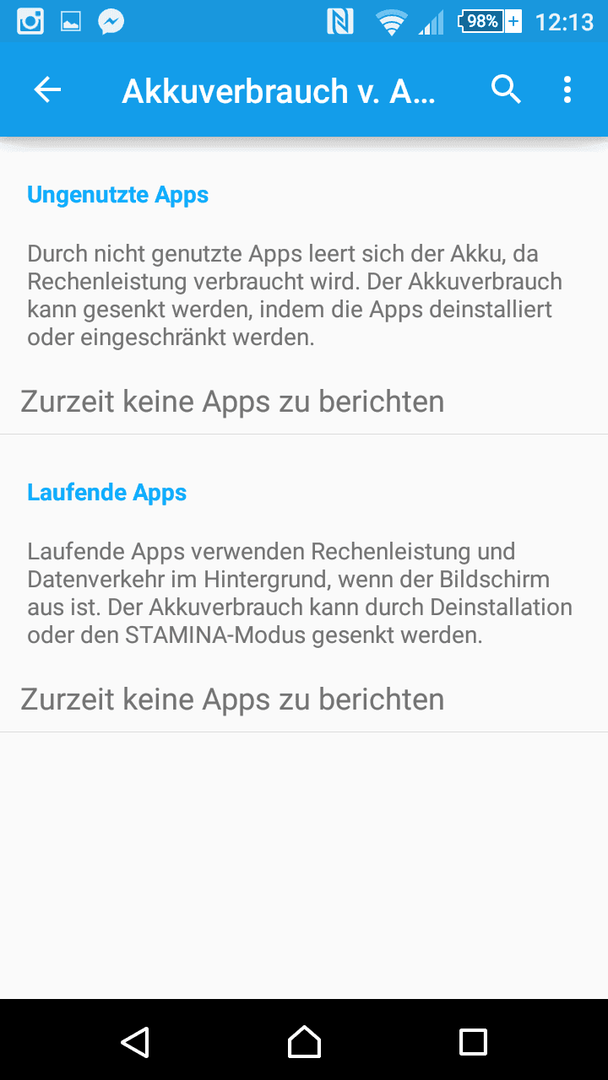Image resolution: width=608 pixels, height=1080 pixels.
Task: Open search in Akkuverbrauch settings
Action: (505, 90)
